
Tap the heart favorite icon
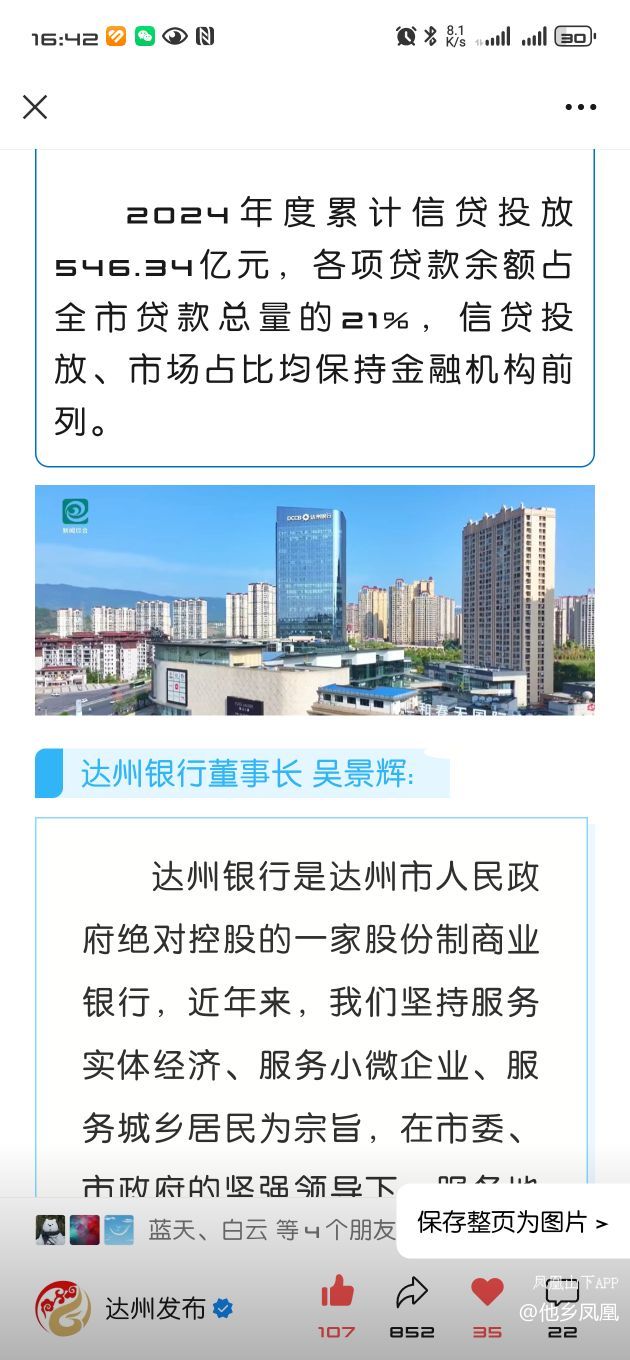click(487, 1293)
